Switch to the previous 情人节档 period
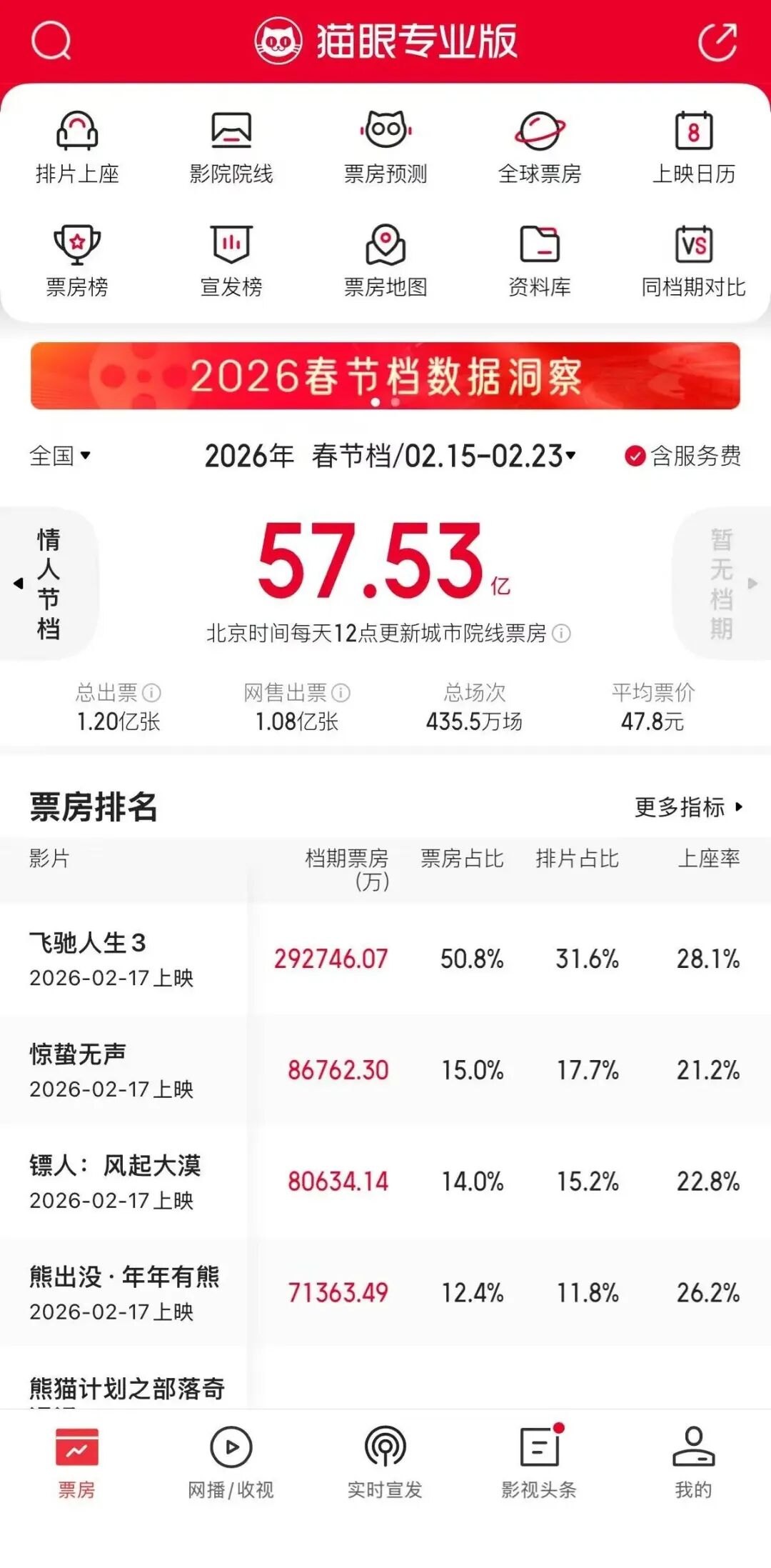 tap(47, 584)
